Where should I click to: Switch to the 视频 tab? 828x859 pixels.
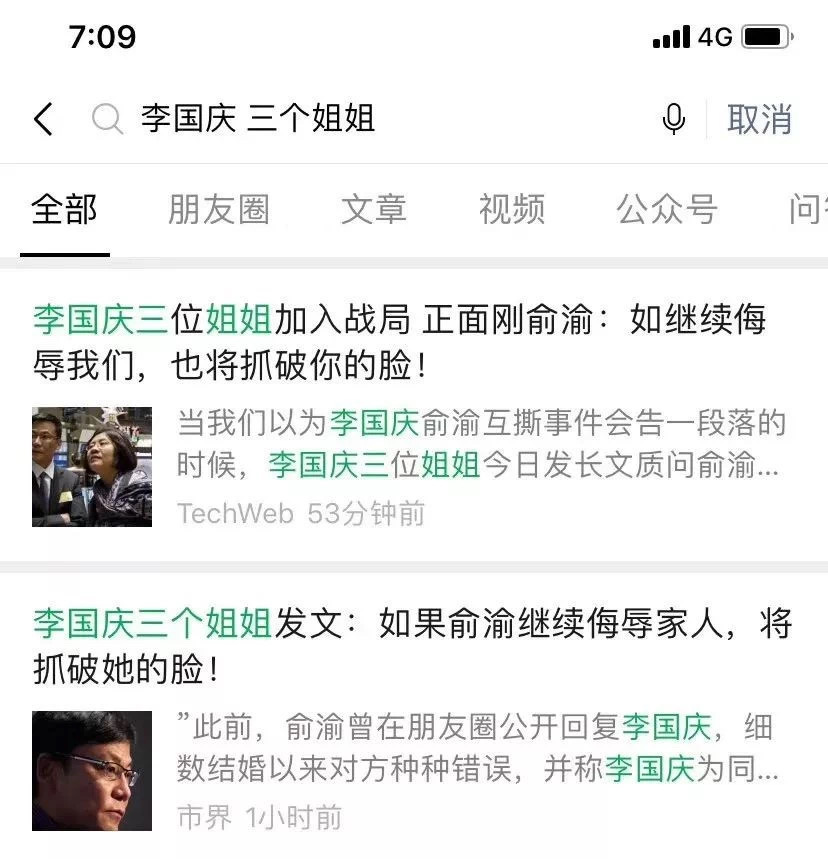(x=512, y=210)
